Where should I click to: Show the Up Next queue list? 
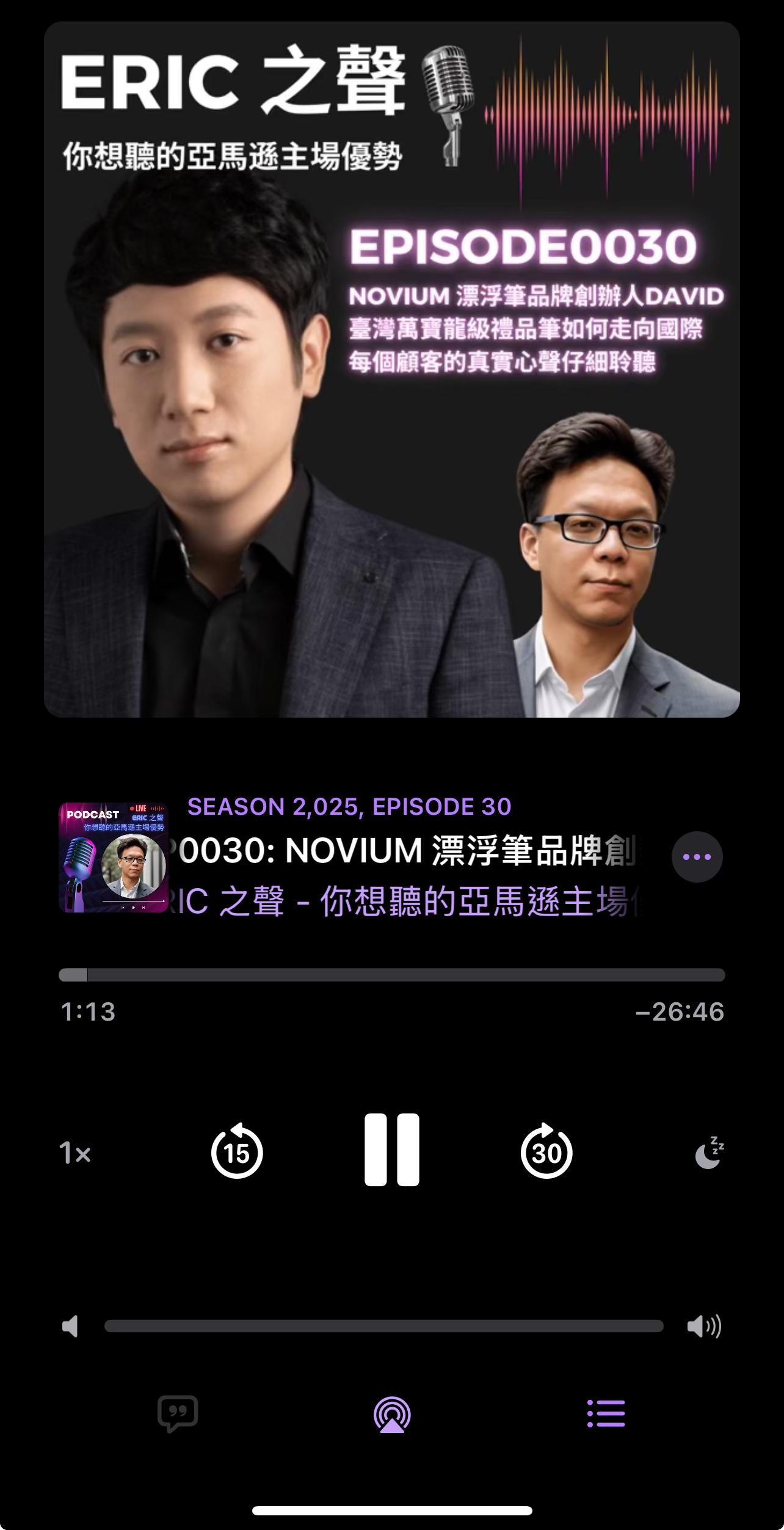[606, 1415]
